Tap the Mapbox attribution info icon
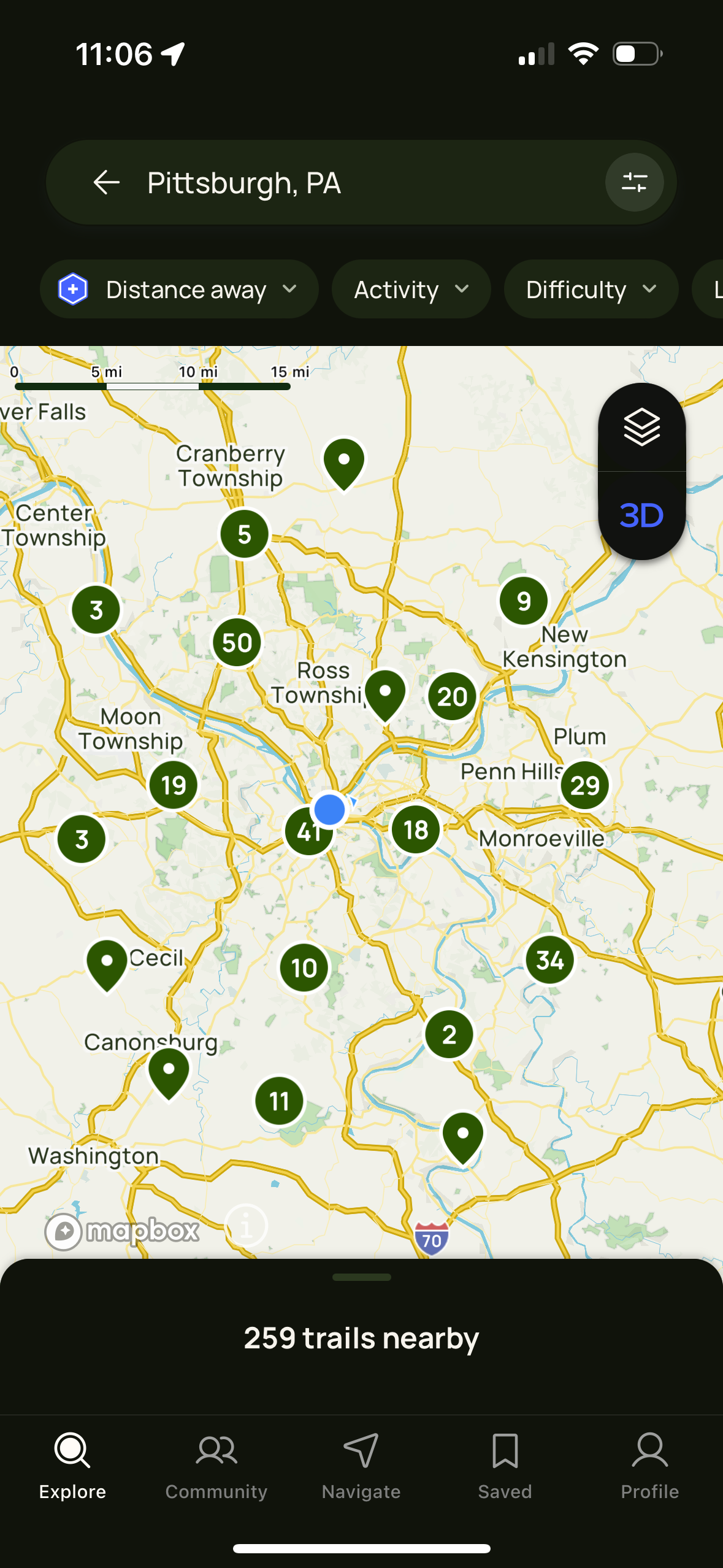 pyautogui.click(x=246, y=1224)
